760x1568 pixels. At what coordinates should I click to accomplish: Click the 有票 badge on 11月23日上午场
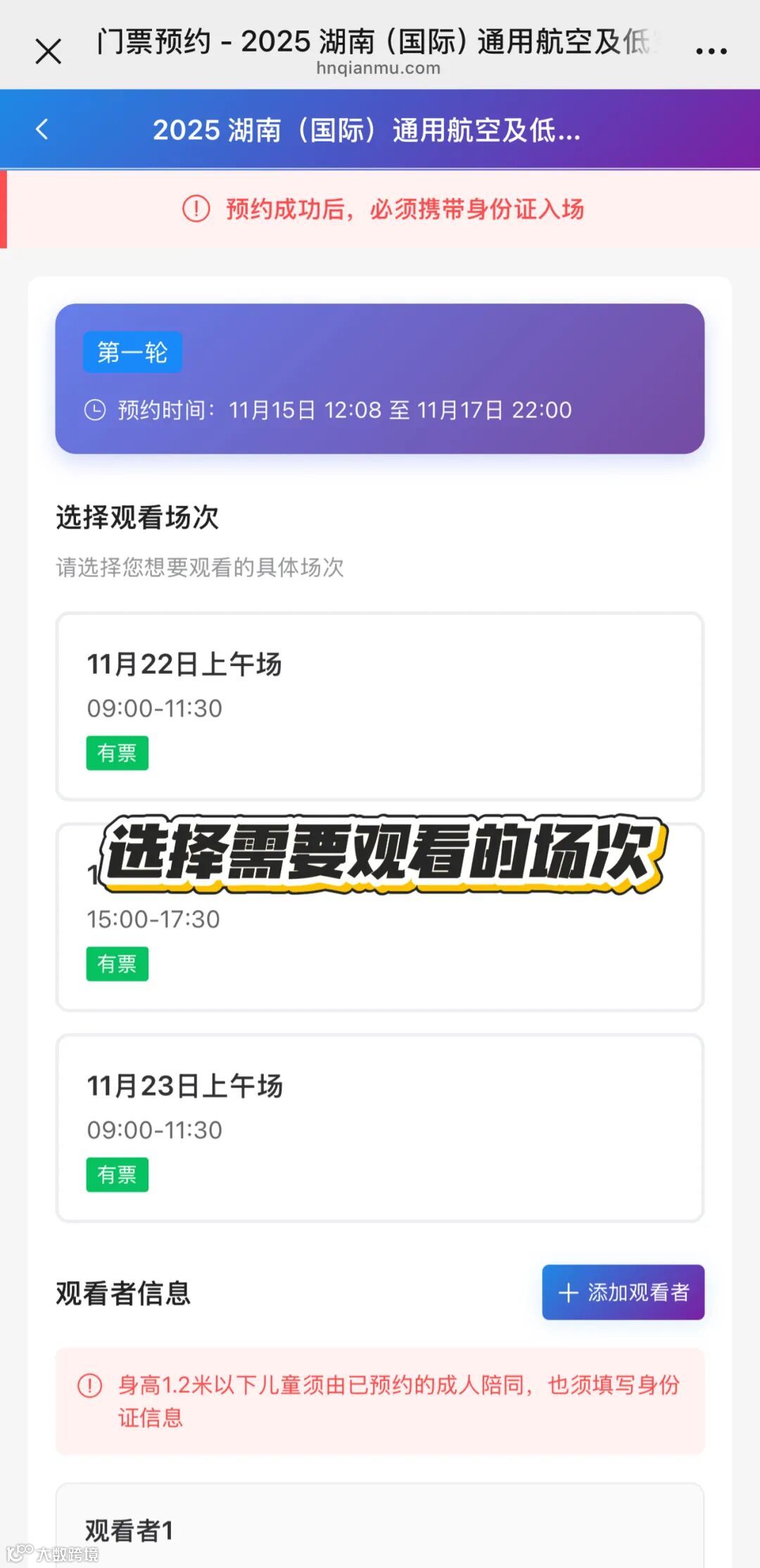click(117, 1174)
